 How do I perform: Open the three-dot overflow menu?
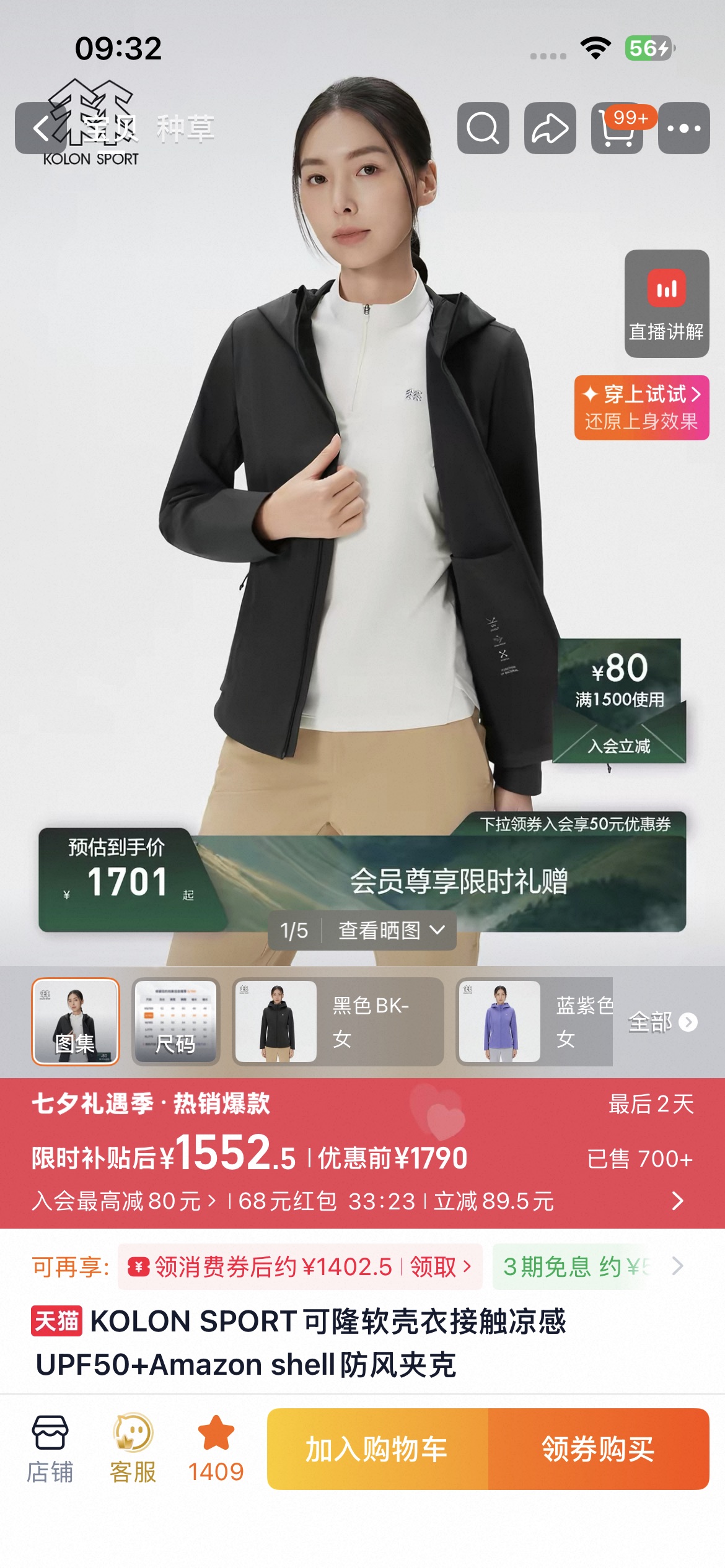[x=684, y=128]
